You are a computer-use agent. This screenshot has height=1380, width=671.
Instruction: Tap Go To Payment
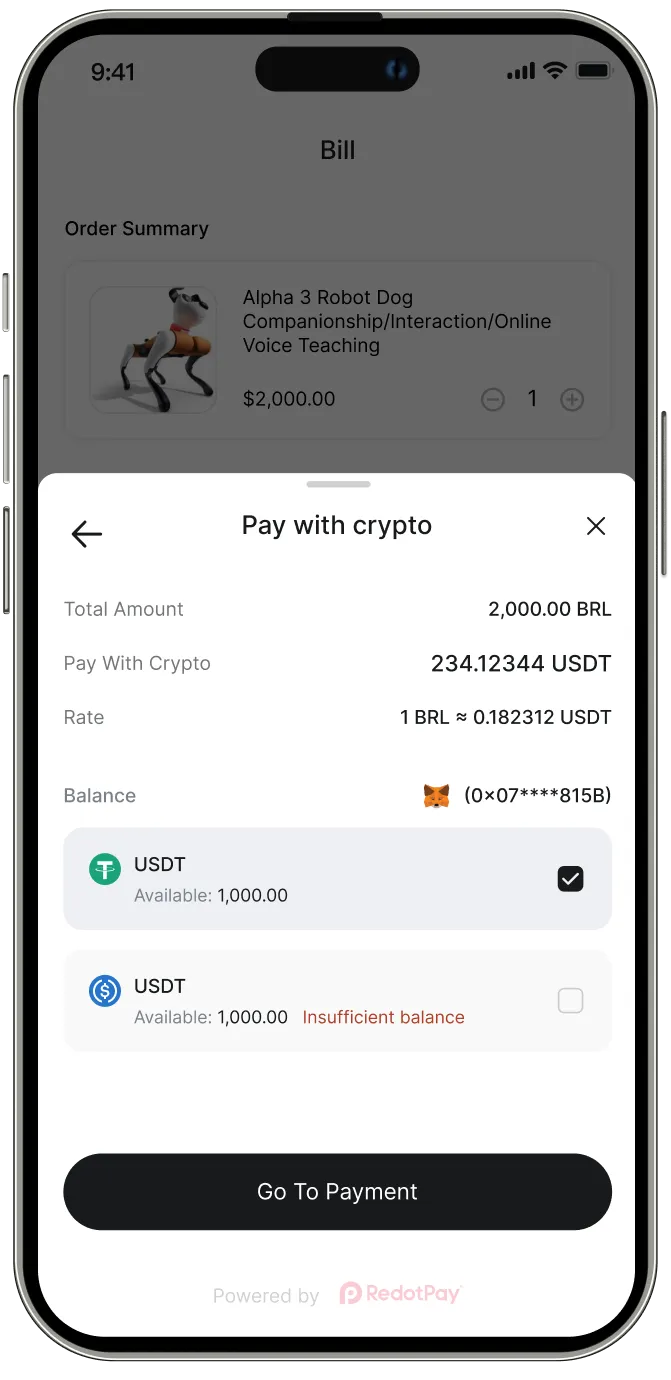(x=337, y=1191)
